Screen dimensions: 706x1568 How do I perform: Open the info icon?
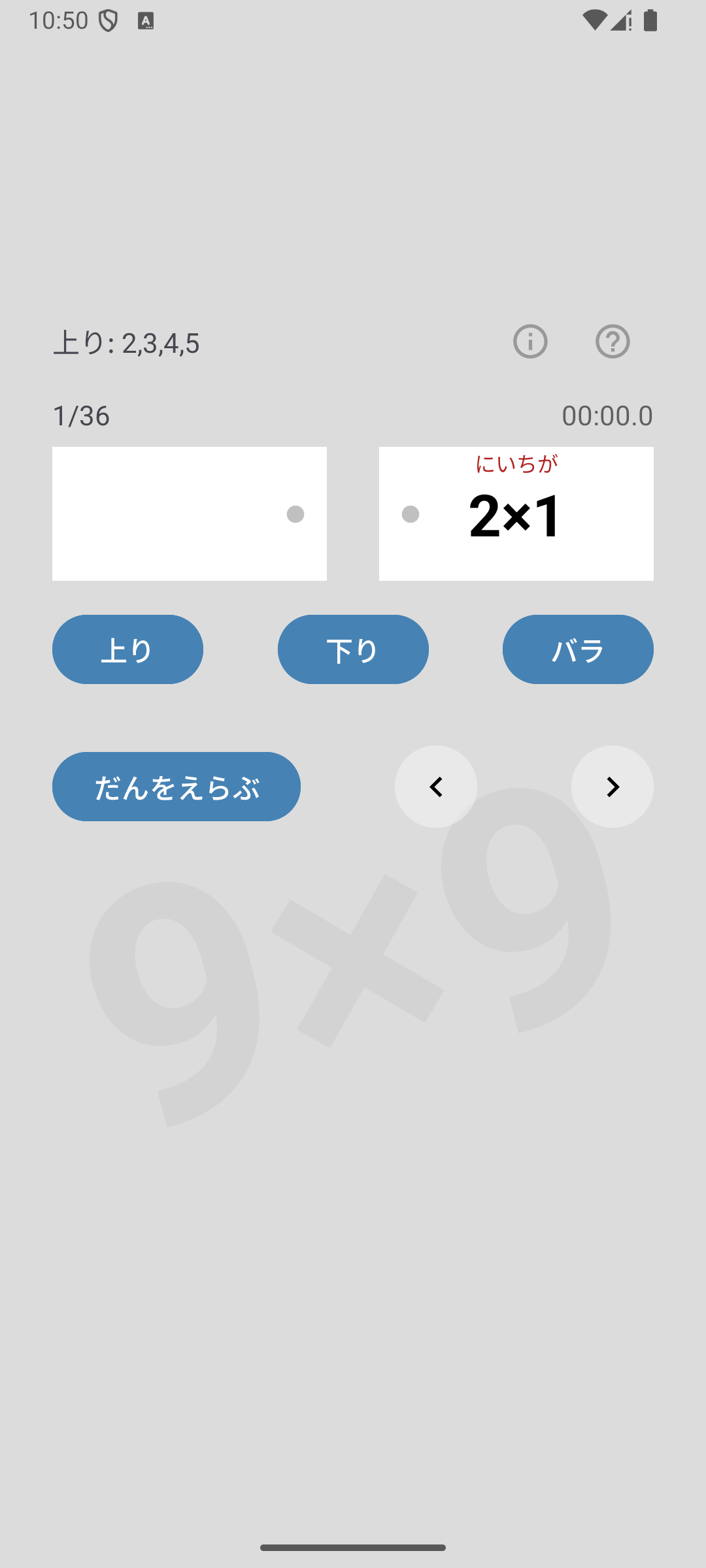pyautogui.click(x=530, y=341)
